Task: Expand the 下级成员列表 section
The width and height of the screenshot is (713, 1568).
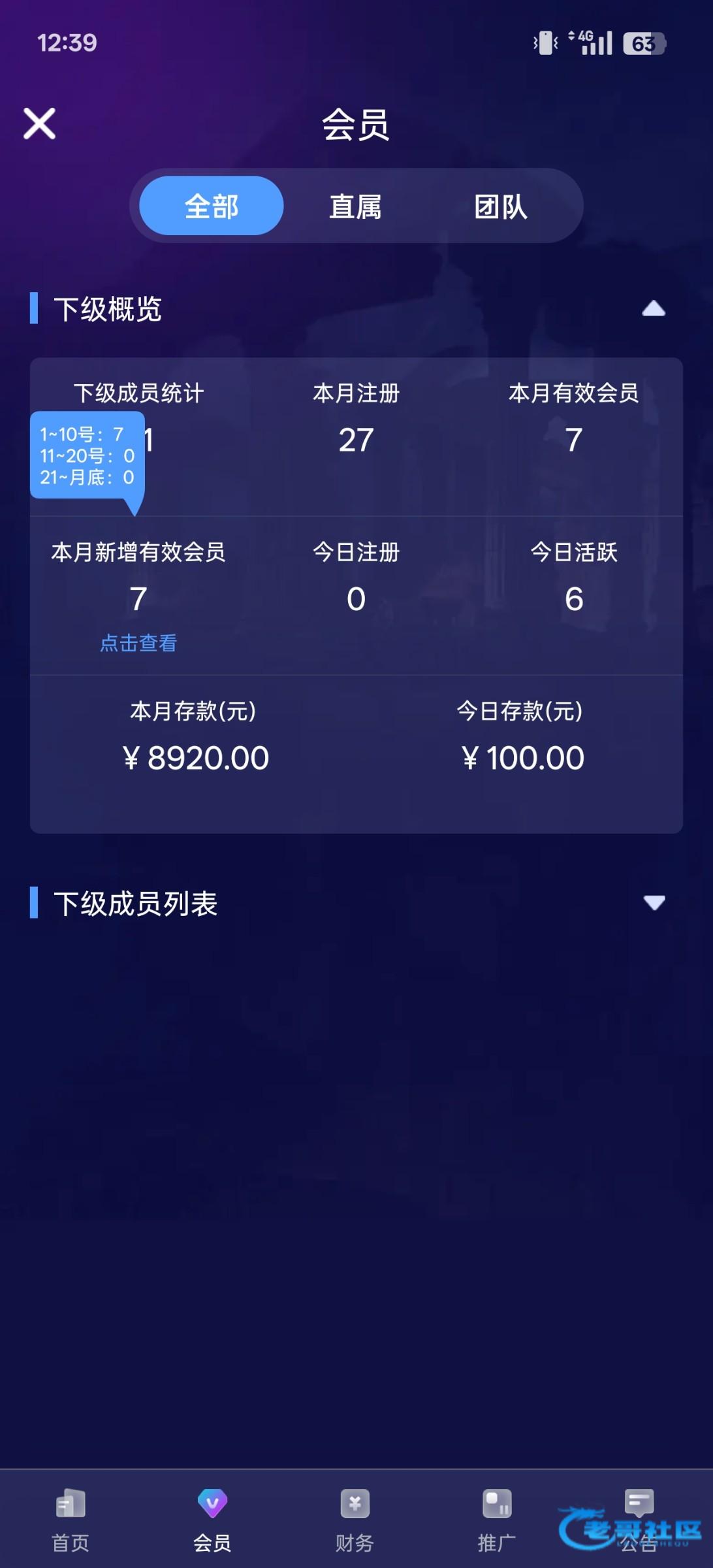Action: pos(653,903)
